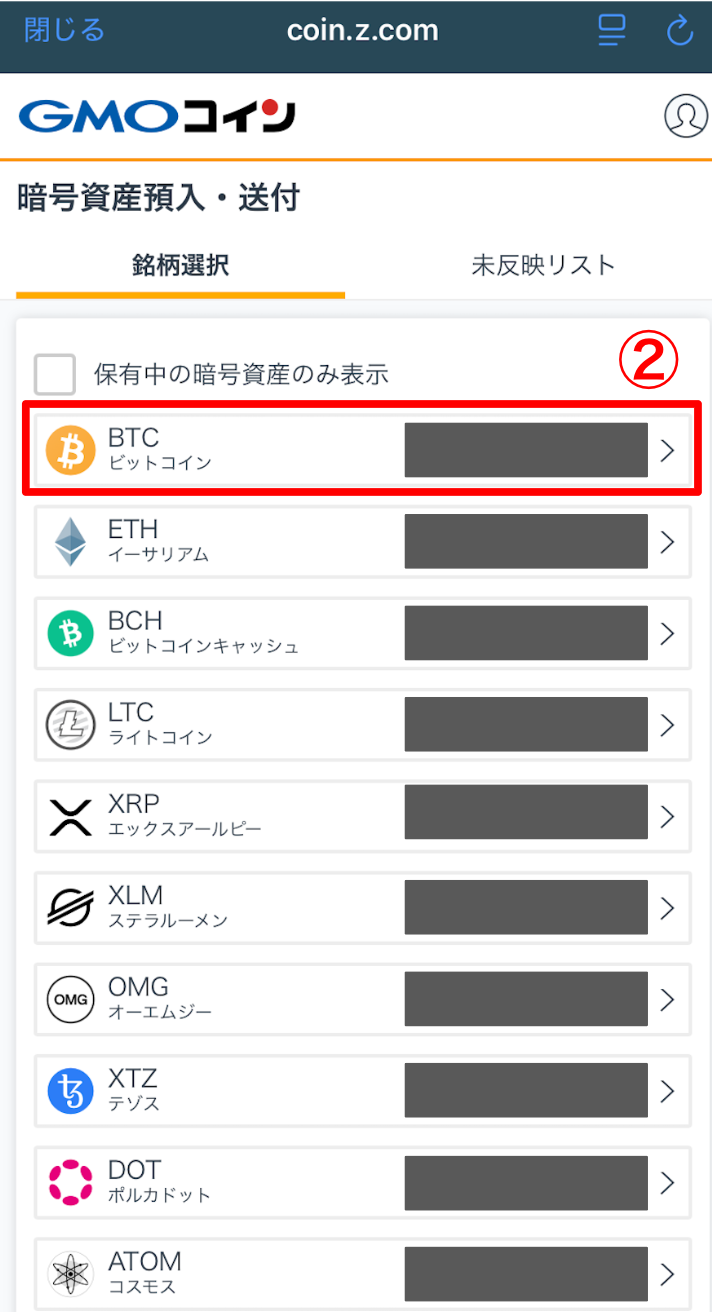Viewport: 712px width, 1312px height.
Task: Tap the GMOコイン logo to go home
Action: point(157,117)
